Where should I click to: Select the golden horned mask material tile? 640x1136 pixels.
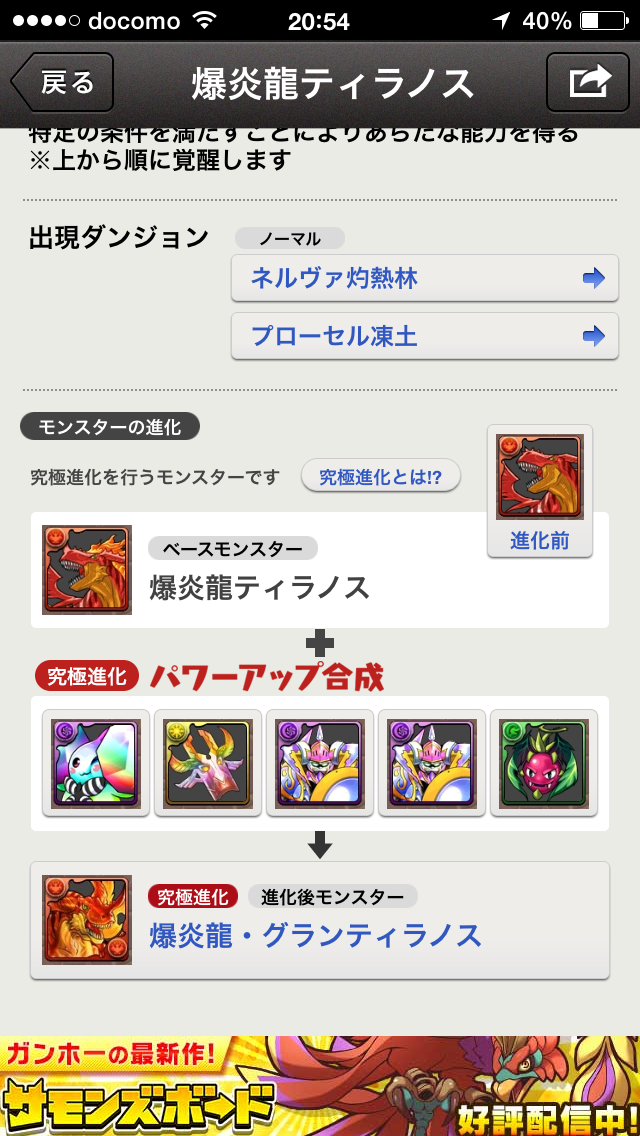point(208,763)
